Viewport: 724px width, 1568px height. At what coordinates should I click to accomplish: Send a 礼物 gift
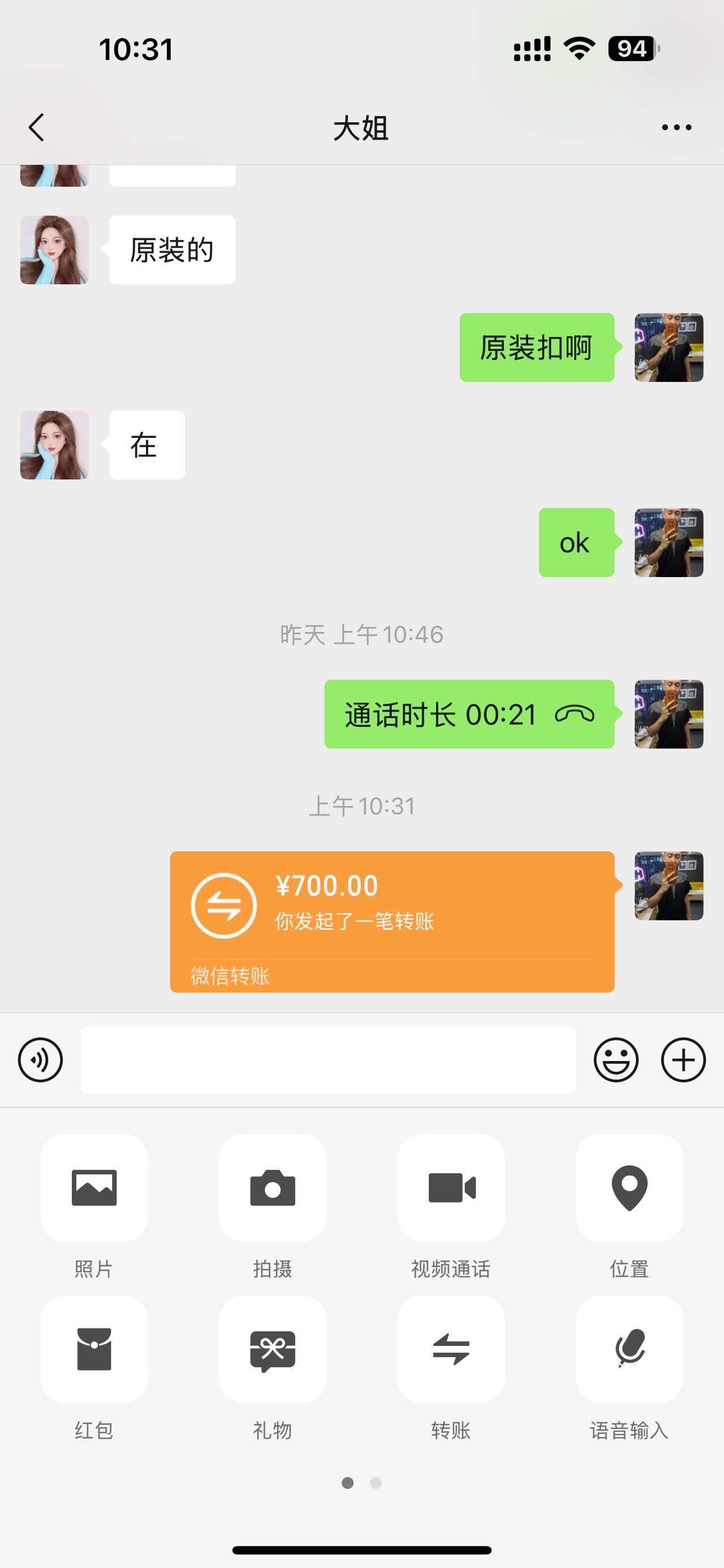pos(272,1349)
